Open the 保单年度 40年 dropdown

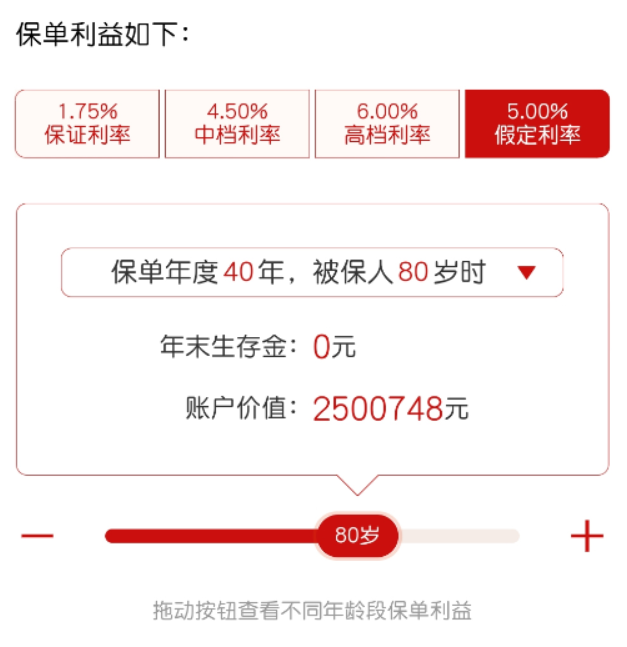(312, 273)
